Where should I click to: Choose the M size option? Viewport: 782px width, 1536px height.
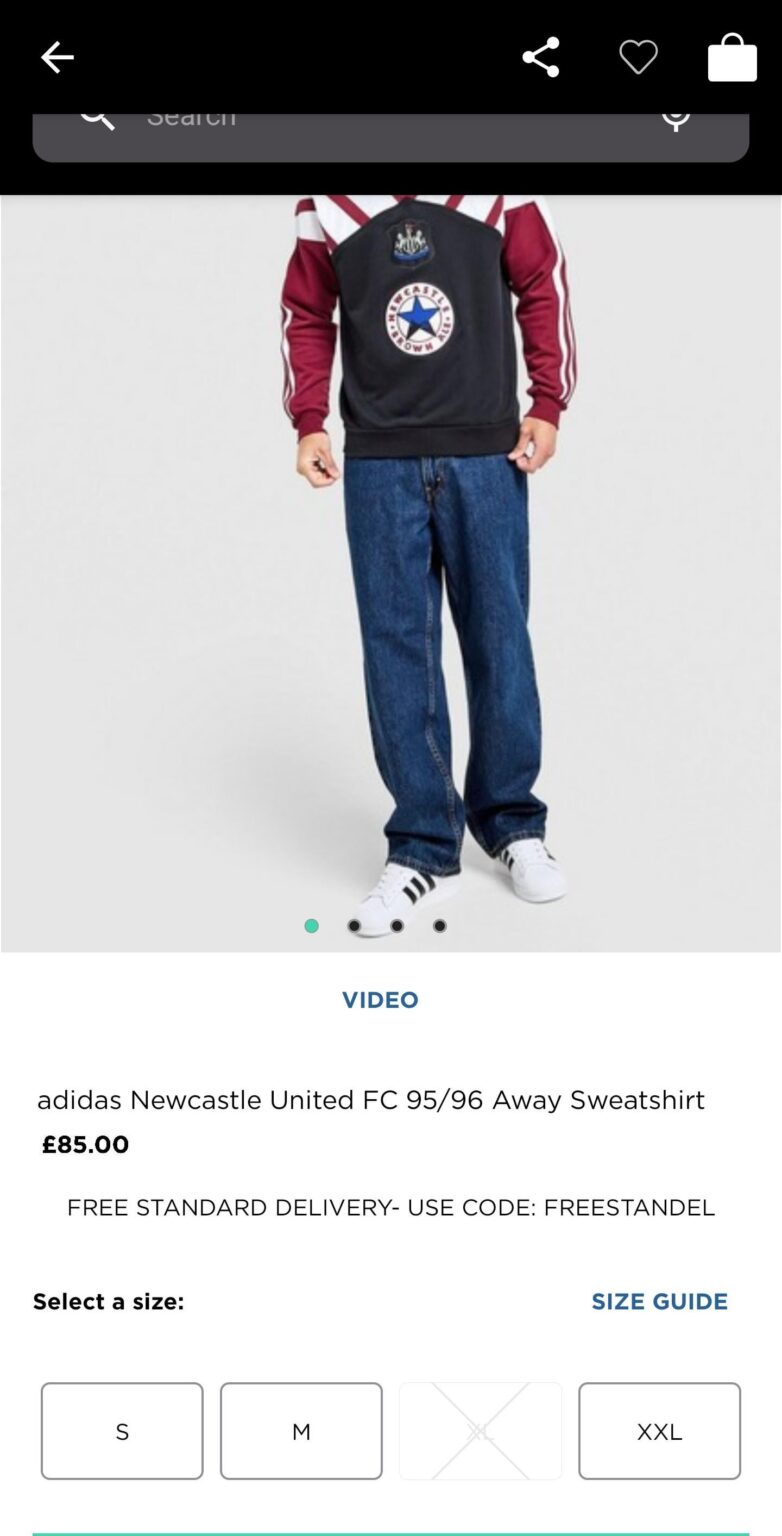301,1431
